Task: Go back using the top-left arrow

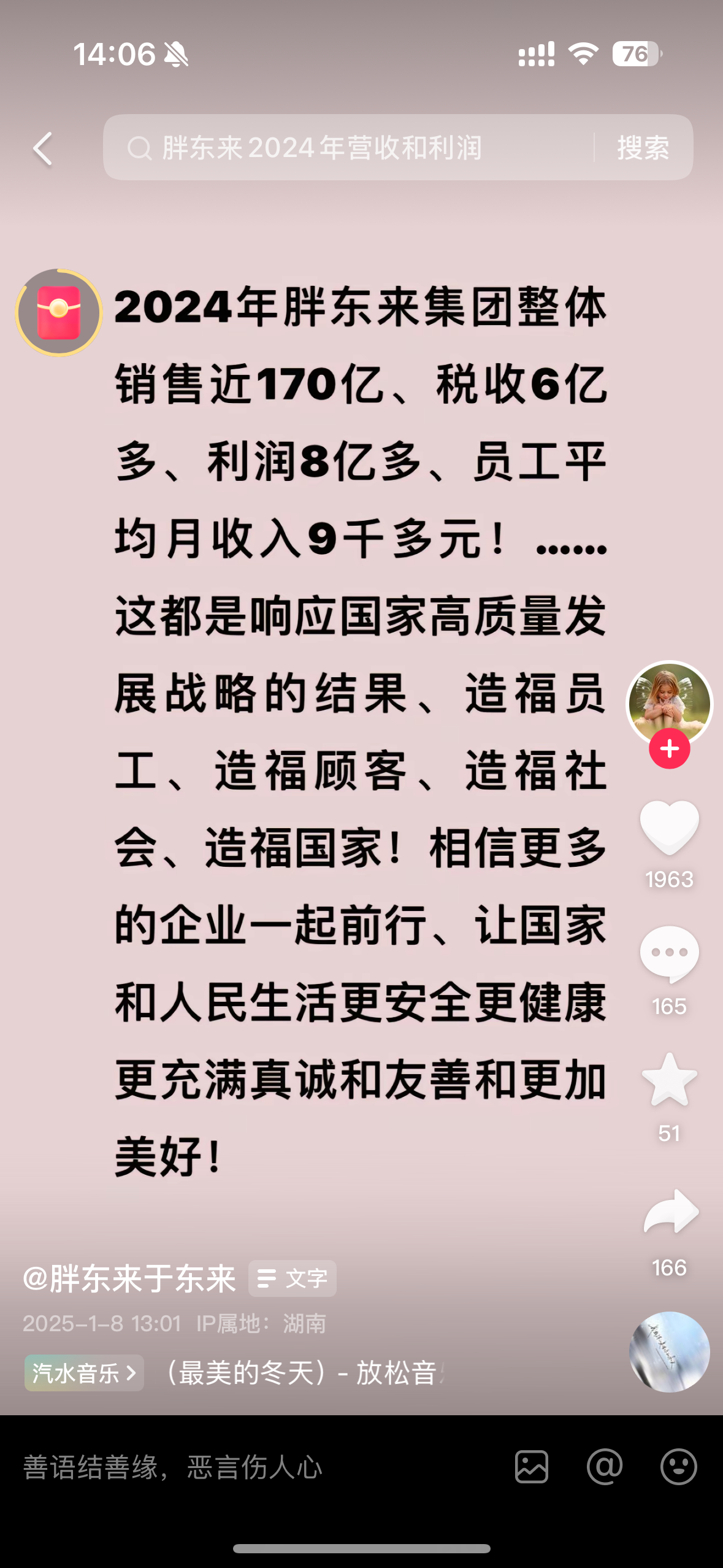Action: [43, 148]
